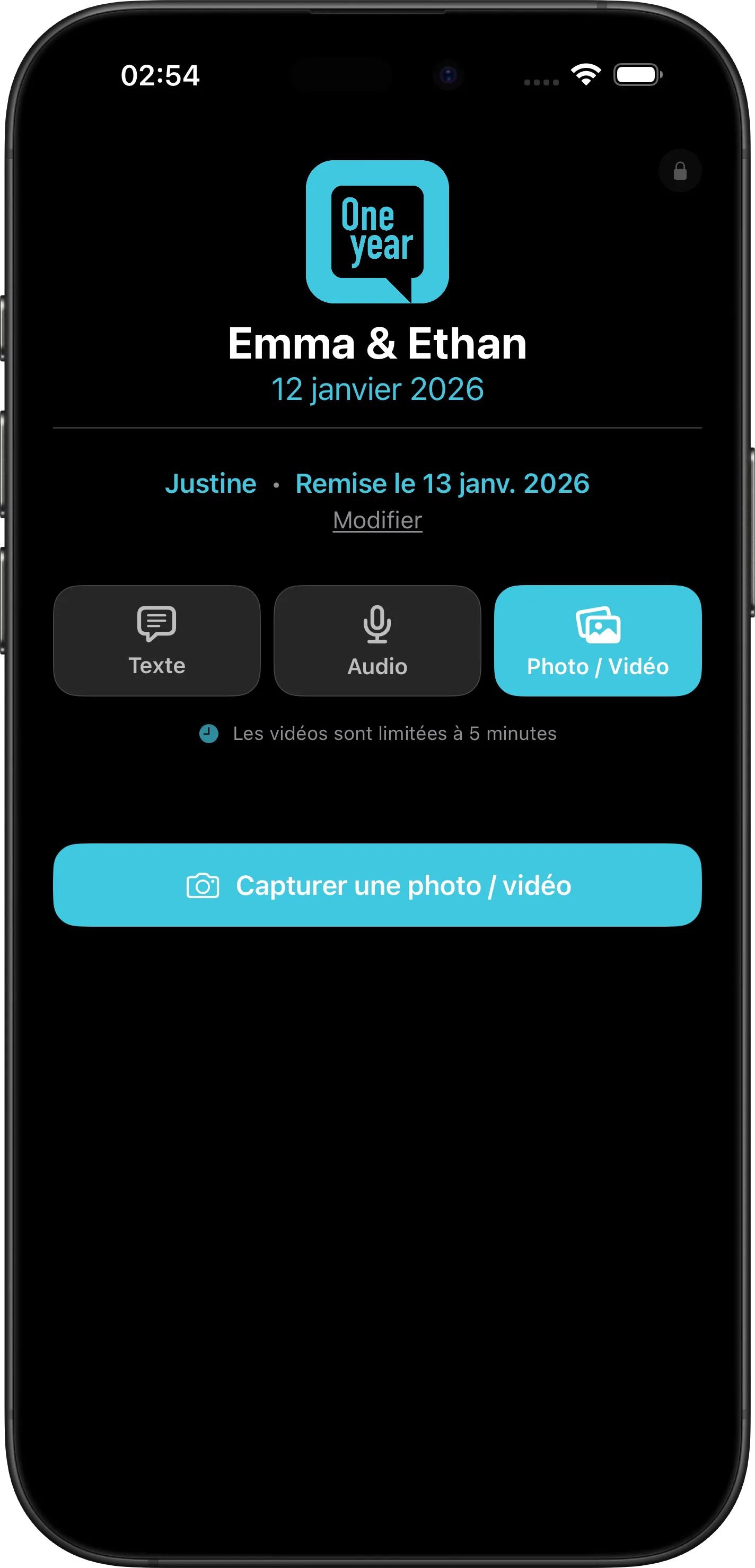Click the wedding date 12 janvier 2026
The width and height of the screenshot is (755, 1568).
click(377, 389)
